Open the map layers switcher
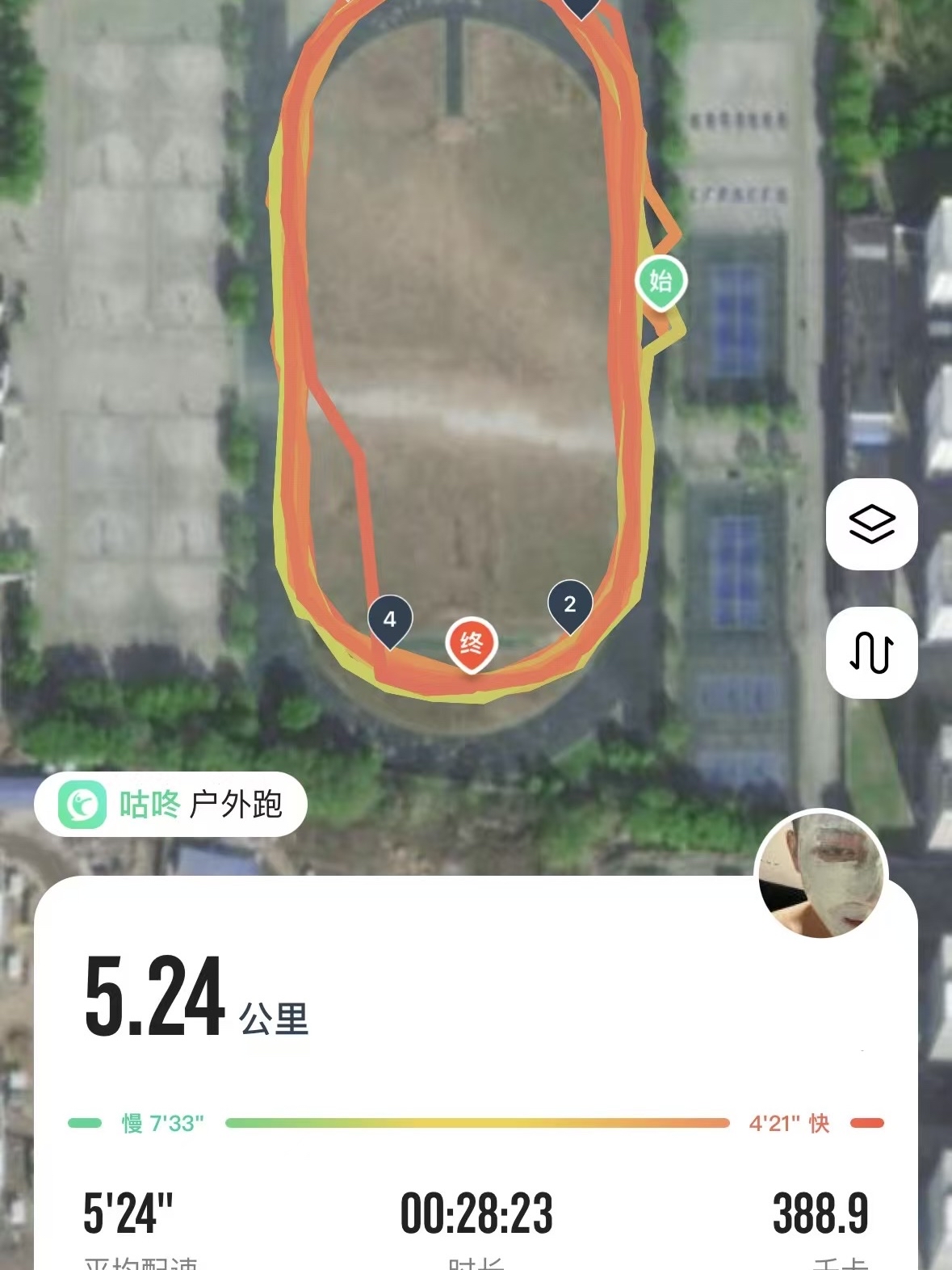Image resolution: width=952 pixels, height=1270 pixels. pos(871,524)
